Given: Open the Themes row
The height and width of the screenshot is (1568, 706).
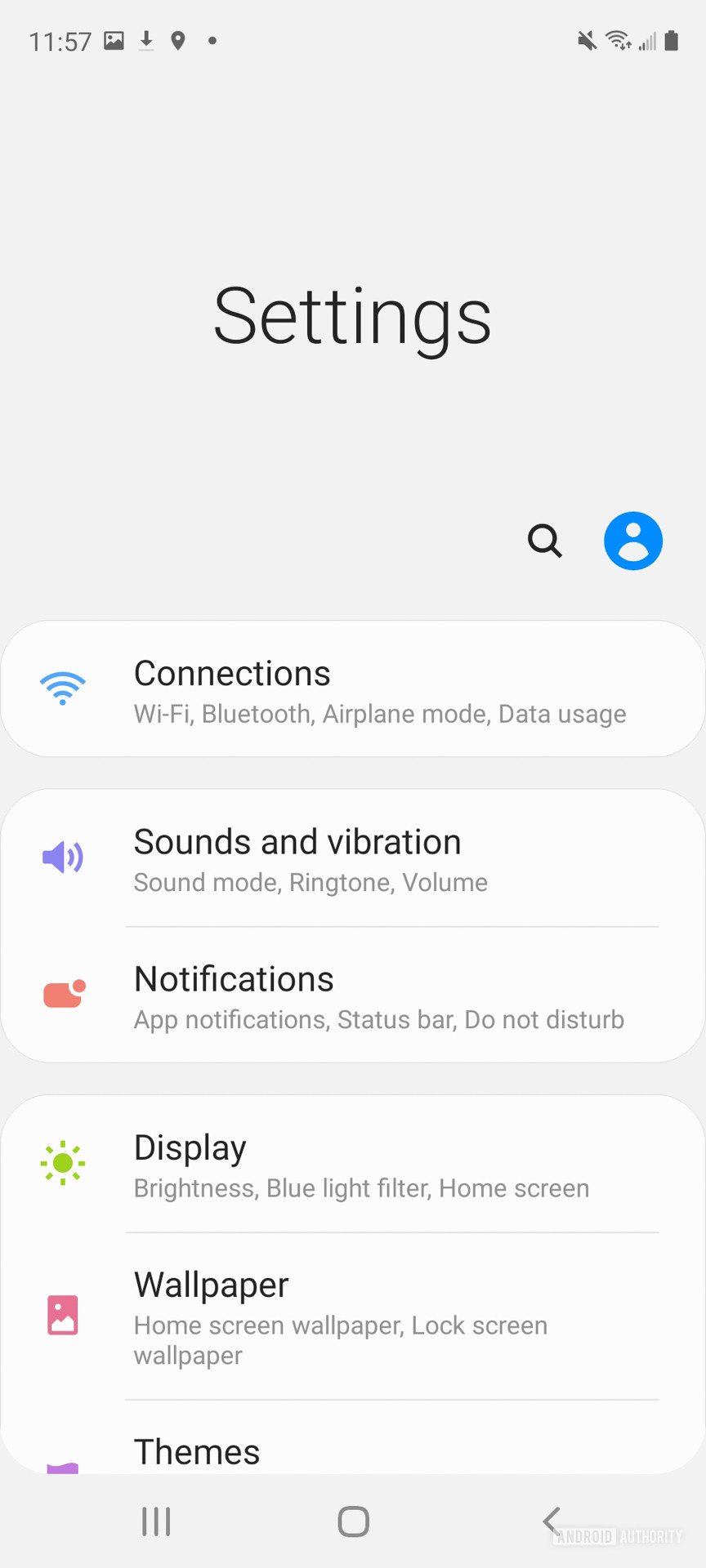Looking at the screenshot, I should pos(353,1452).
